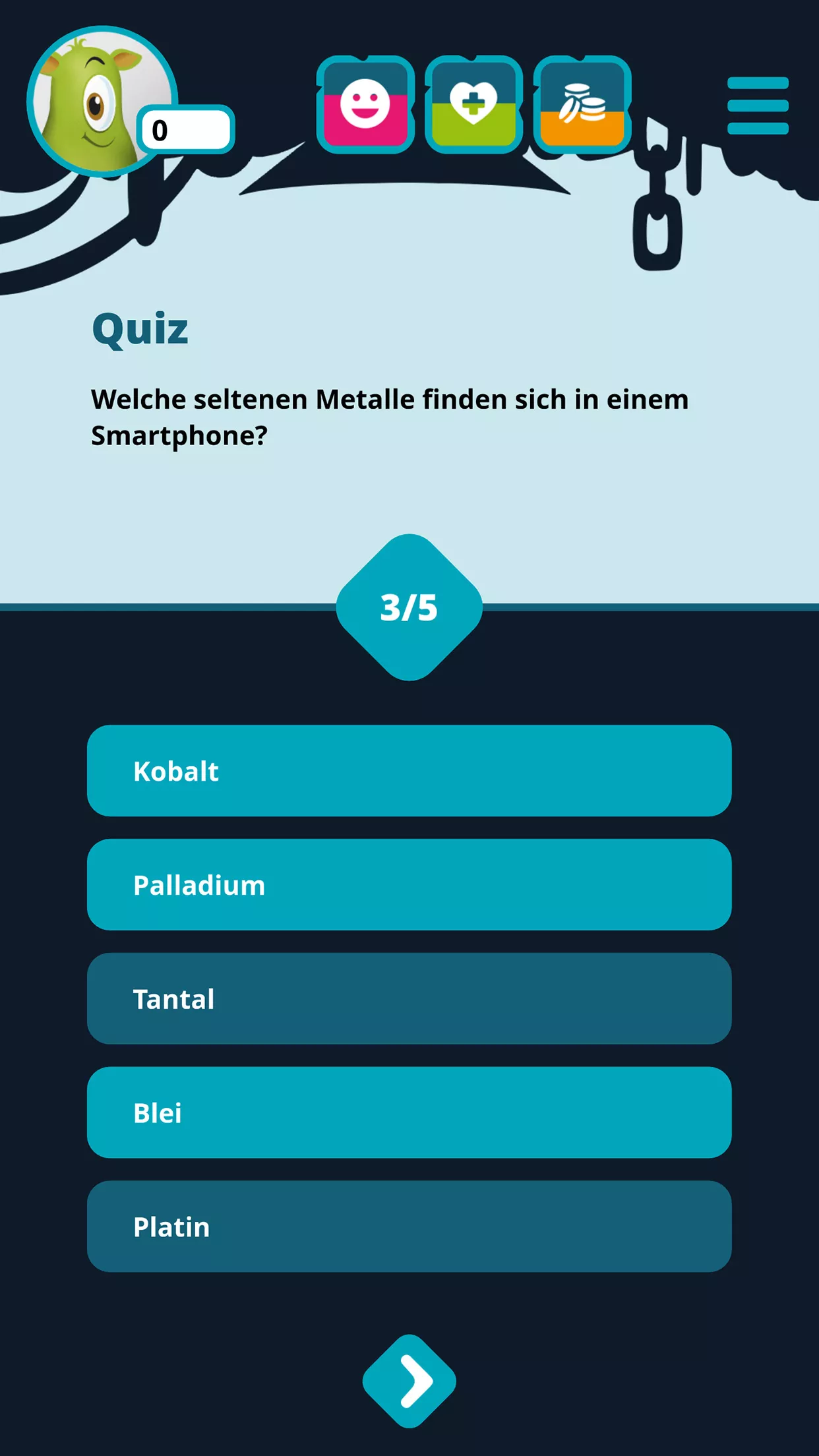Pick the Blei answer
The image size is (819, 1456).
pyautogui.click(x=409, y=1113)
